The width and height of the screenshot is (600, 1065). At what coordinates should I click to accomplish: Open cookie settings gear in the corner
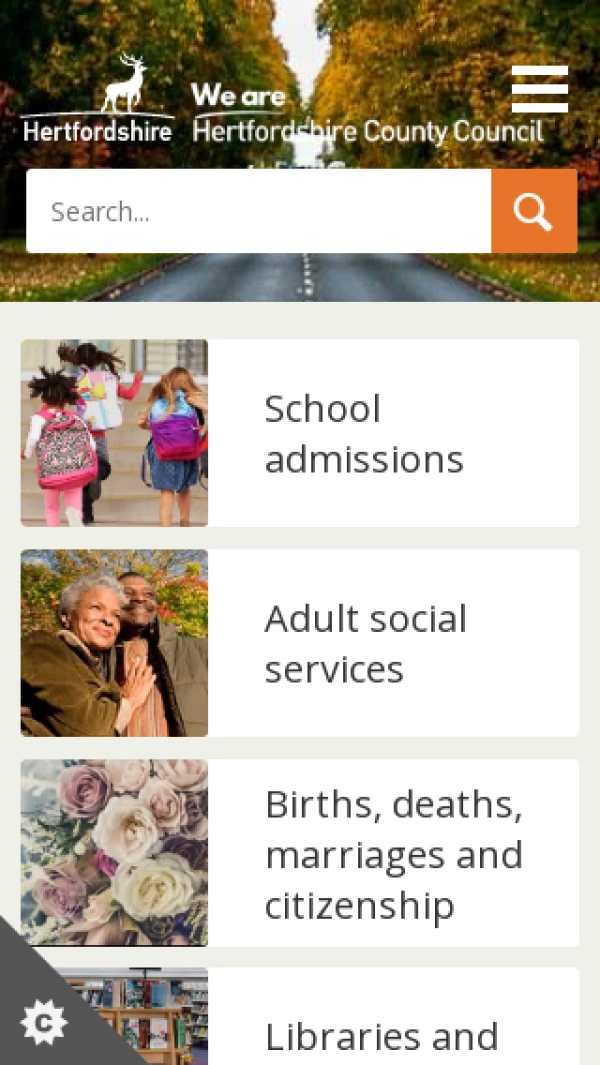click(43, 1022)
